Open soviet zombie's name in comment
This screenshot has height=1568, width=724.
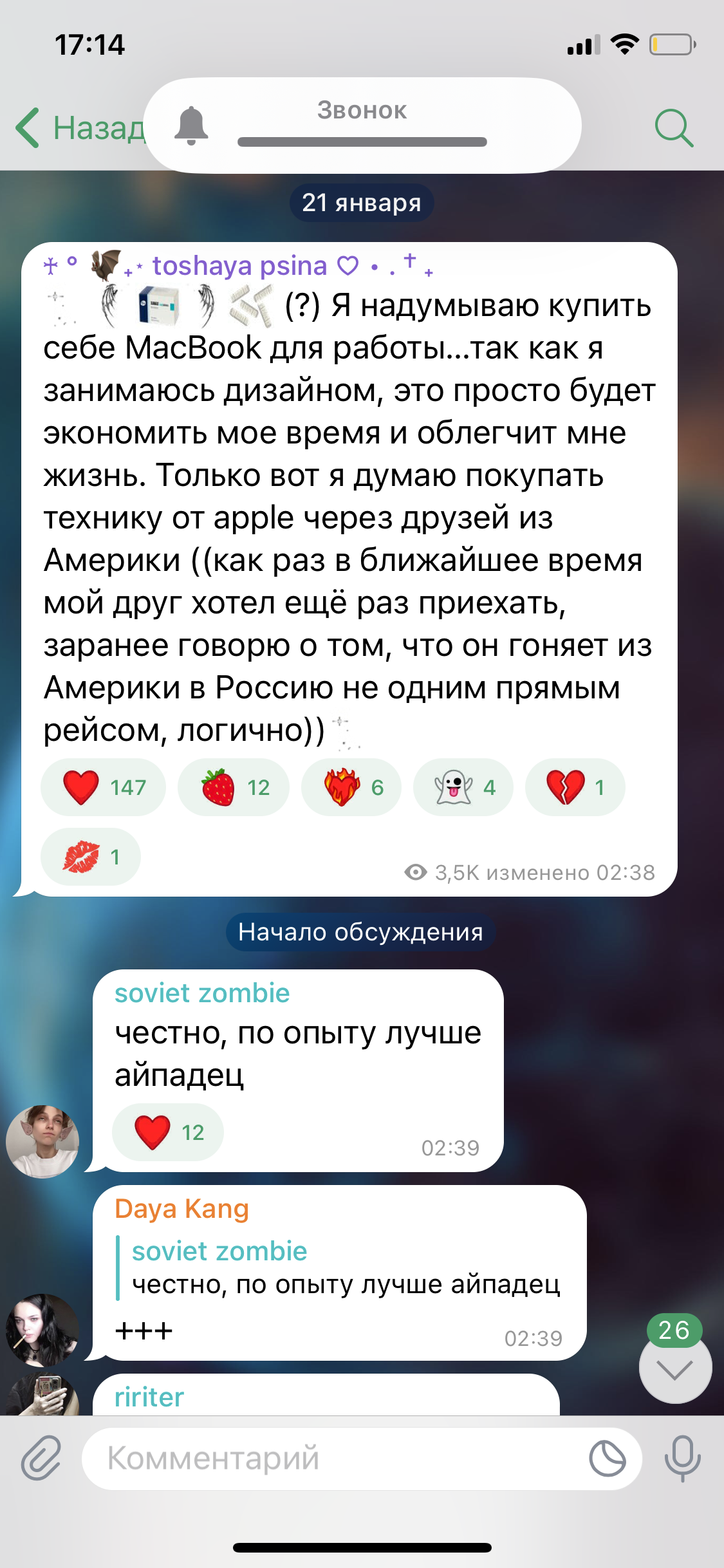tap(202, 993)
